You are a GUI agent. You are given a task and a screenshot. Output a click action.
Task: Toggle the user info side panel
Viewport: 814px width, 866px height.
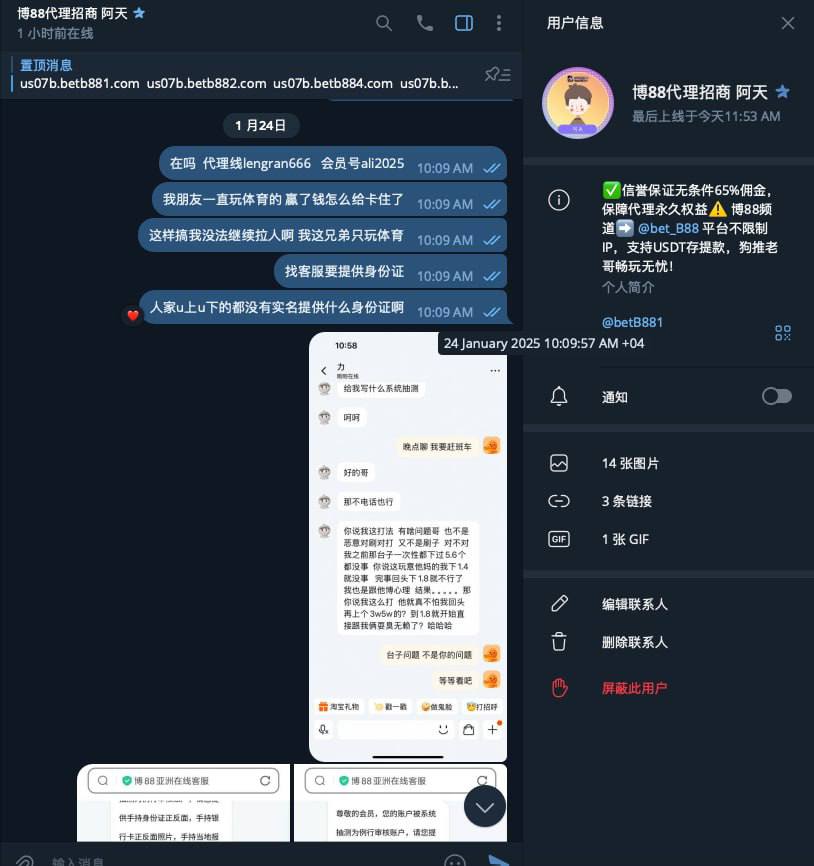pos(464,23)
